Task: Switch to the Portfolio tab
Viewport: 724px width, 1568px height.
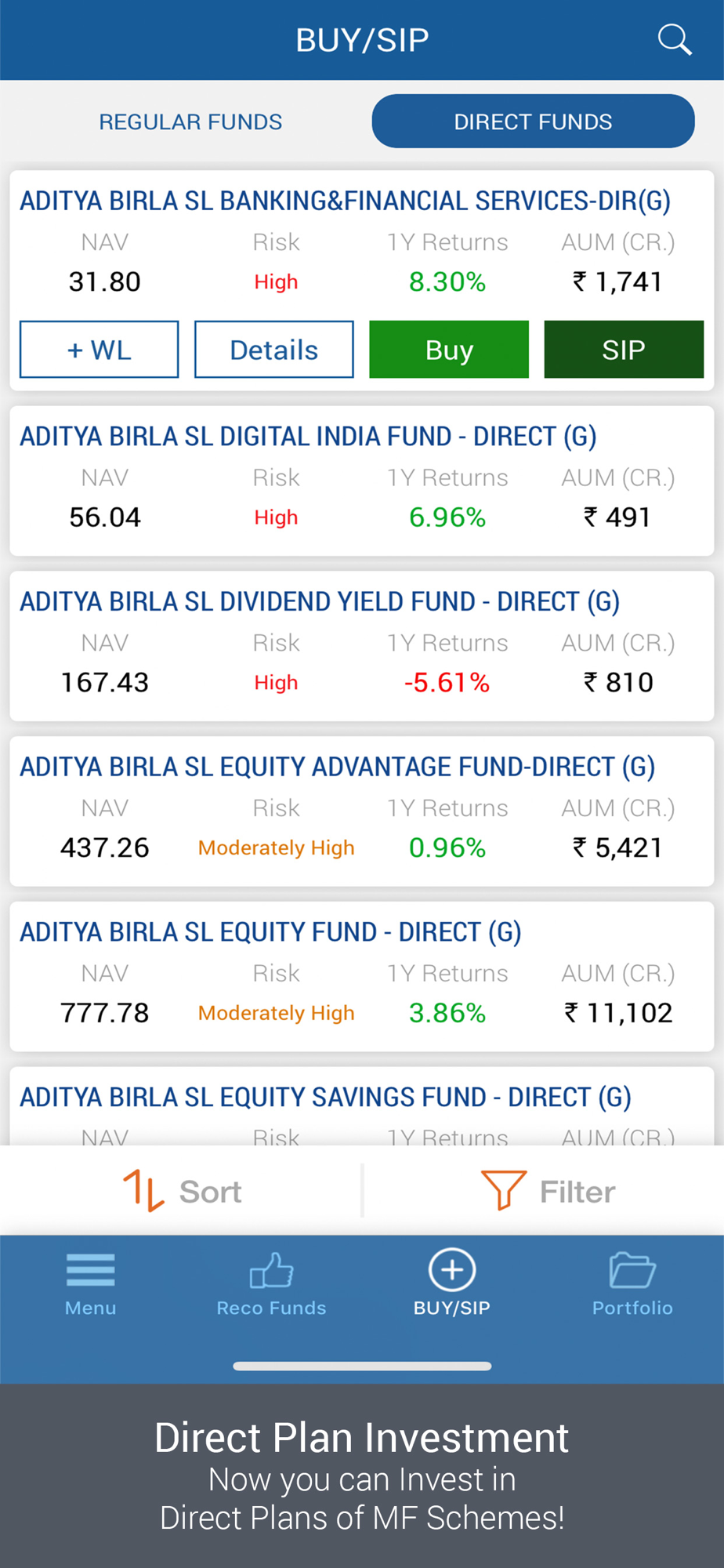Action: tap(632, 1283)
